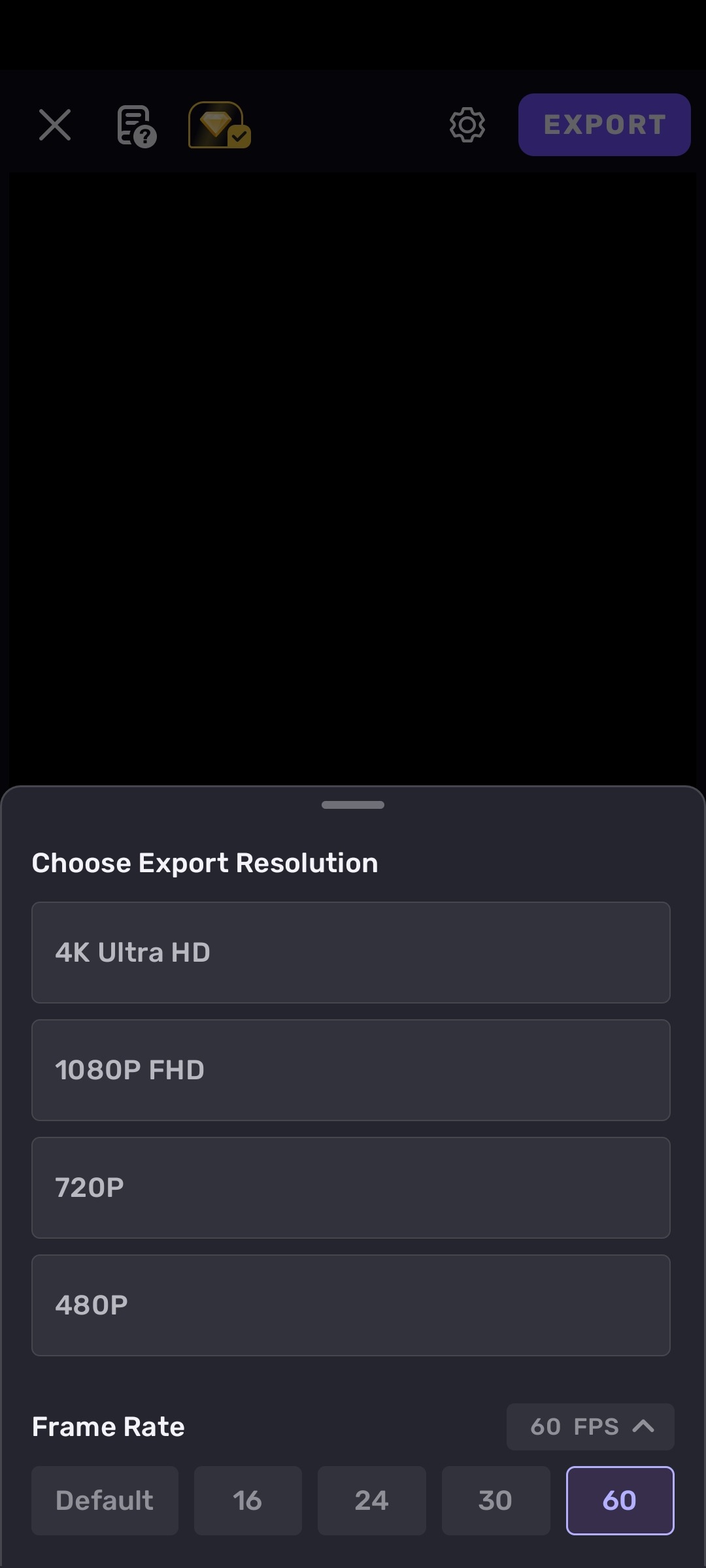Choose 1080P FHD resolution

351,1070
